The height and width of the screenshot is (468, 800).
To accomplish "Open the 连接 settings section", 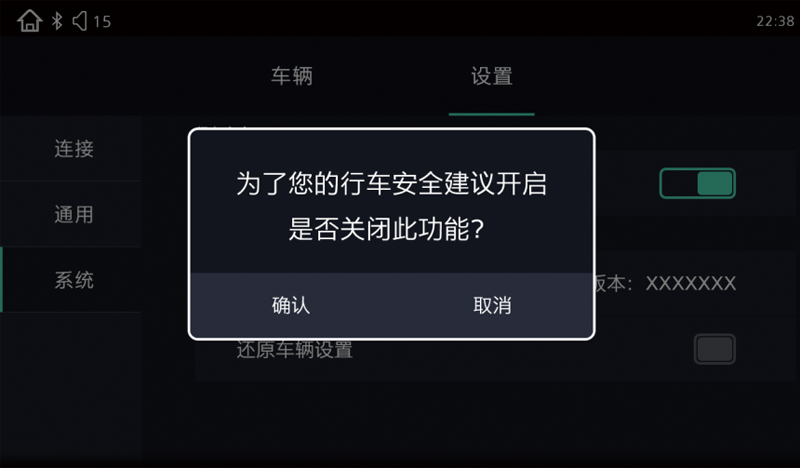I will point(73,149).
